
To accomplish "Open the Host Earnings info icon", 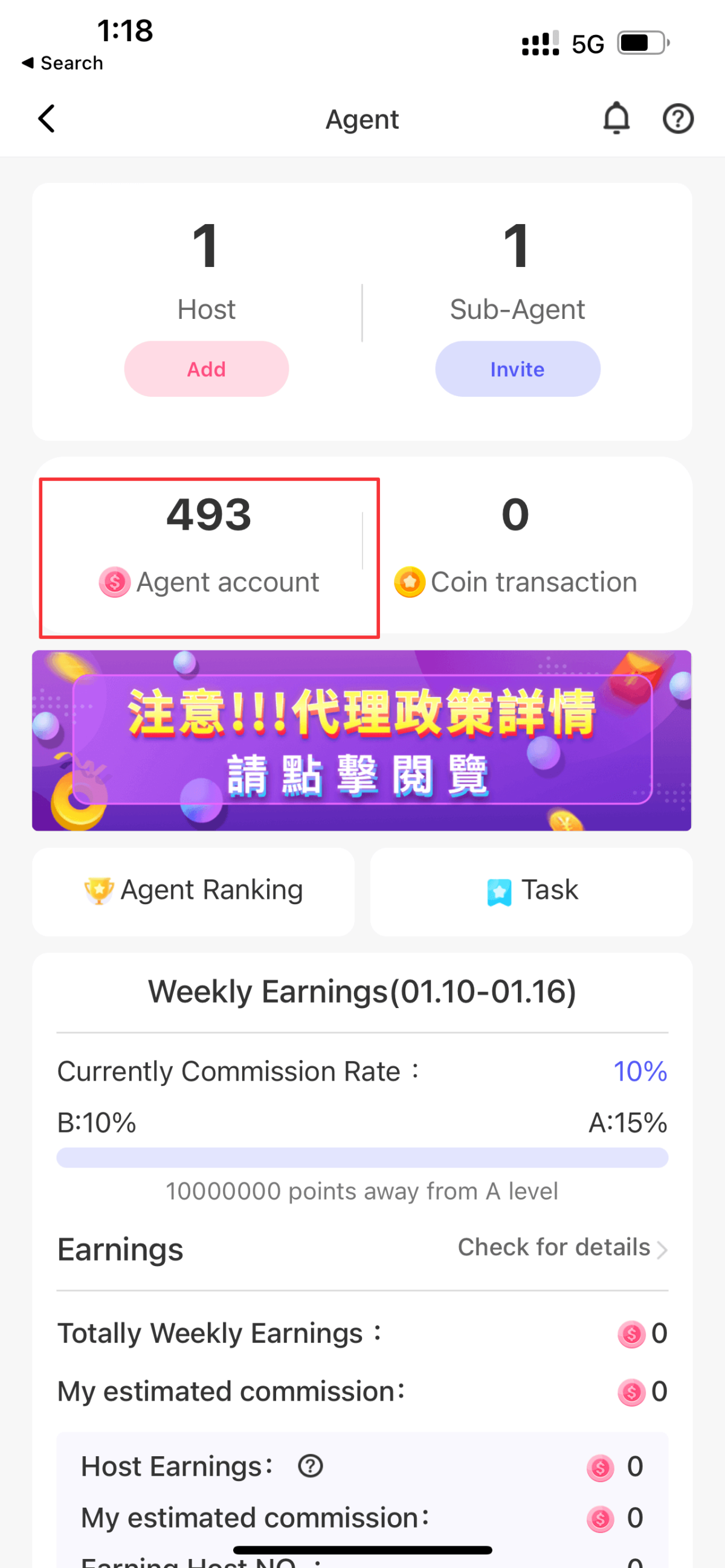I will (309, 1466).
